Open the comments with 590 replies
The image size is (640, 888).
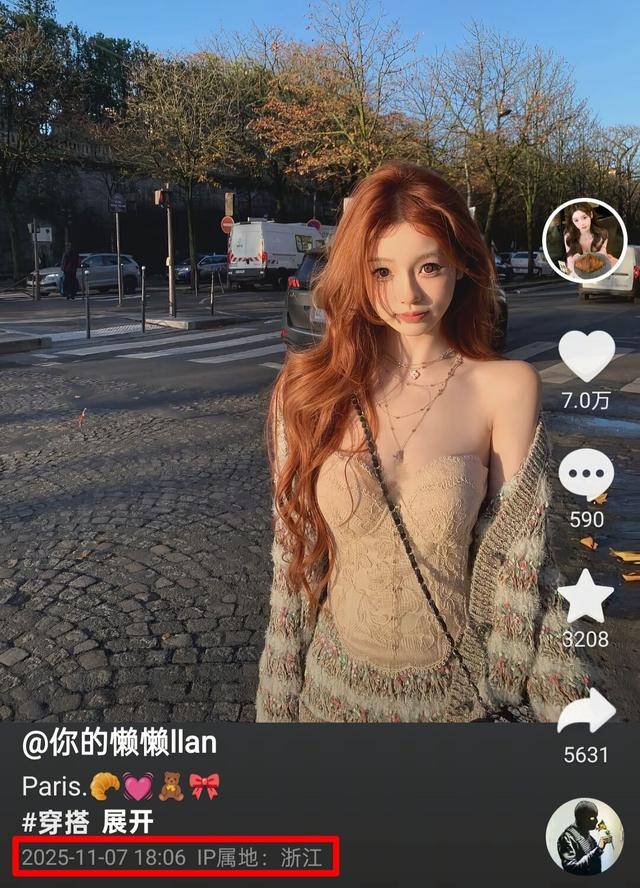(x=586, y=475)
